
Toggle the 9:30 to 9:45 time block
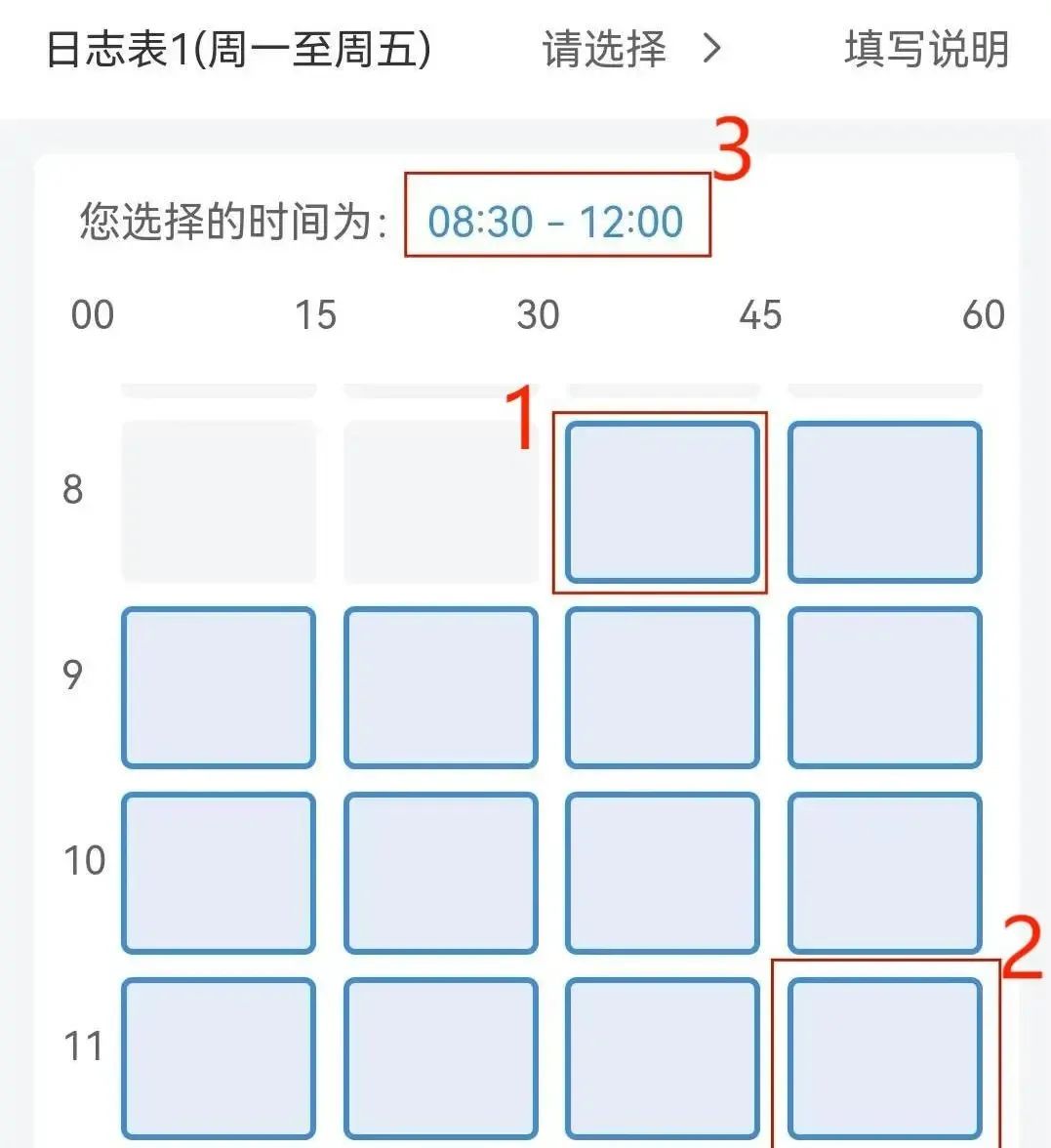(662, 687)
